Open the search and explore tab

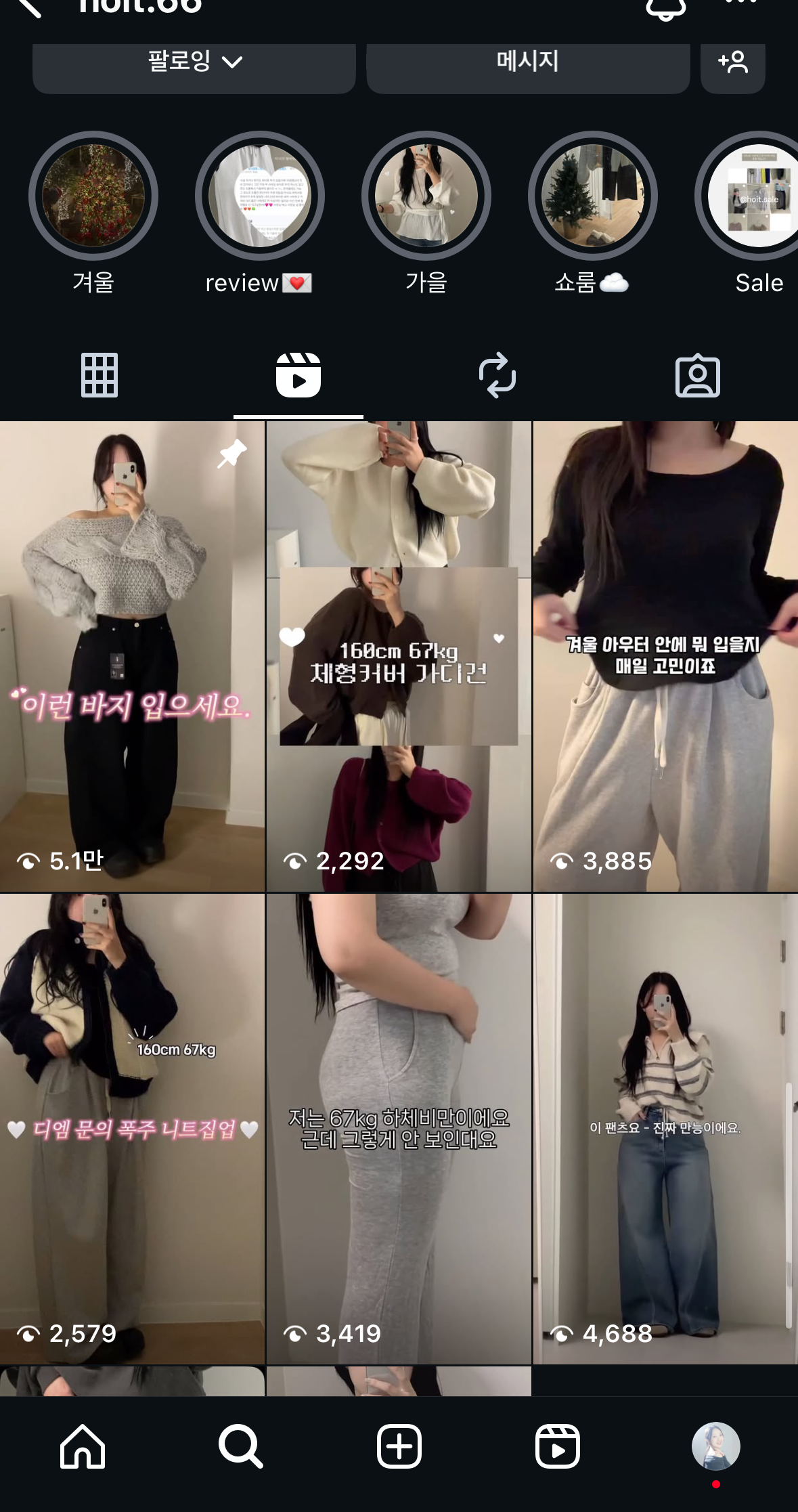tap(240, 1446)
